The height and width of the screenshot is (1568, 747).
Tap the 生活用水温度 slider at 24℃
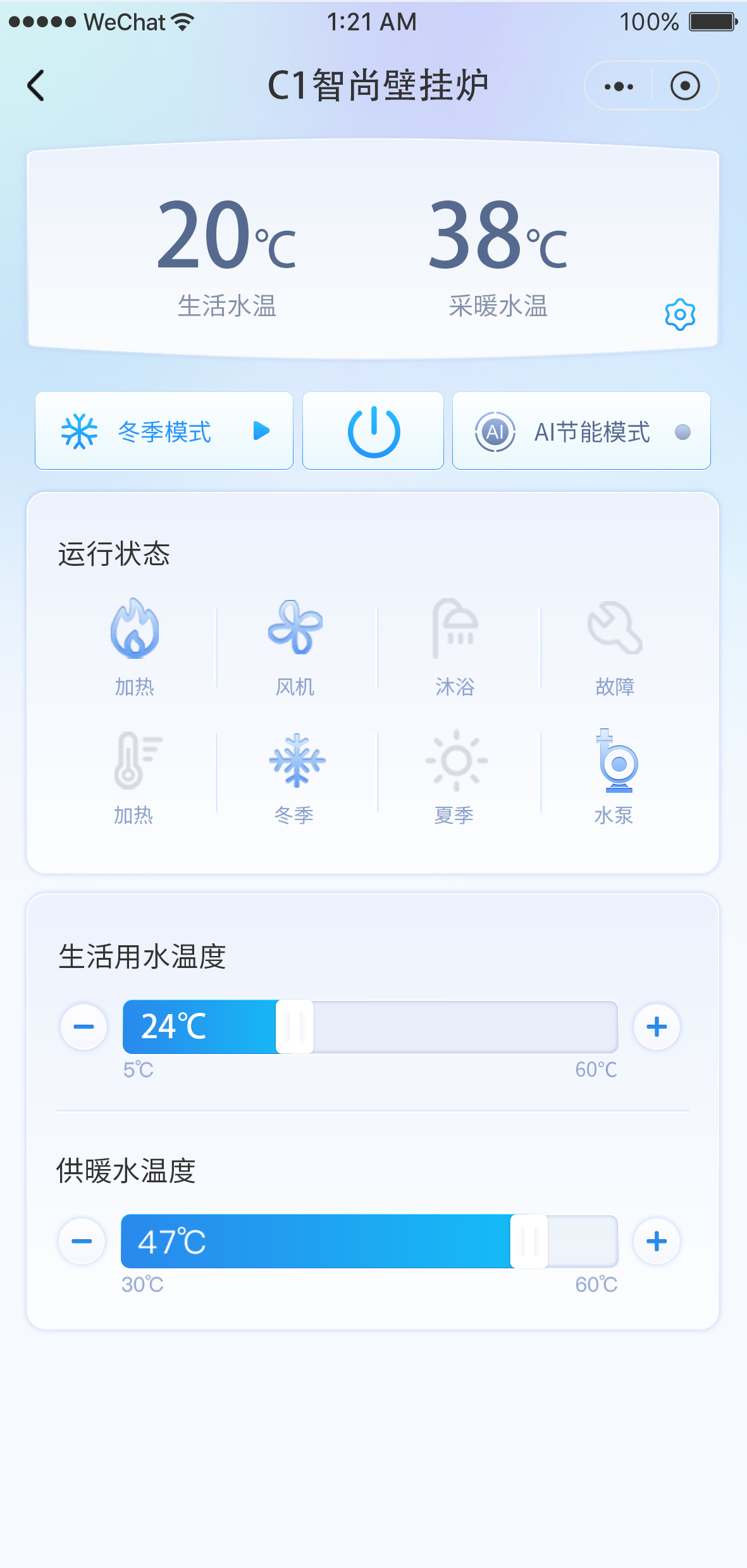[x=295, y=1027]
